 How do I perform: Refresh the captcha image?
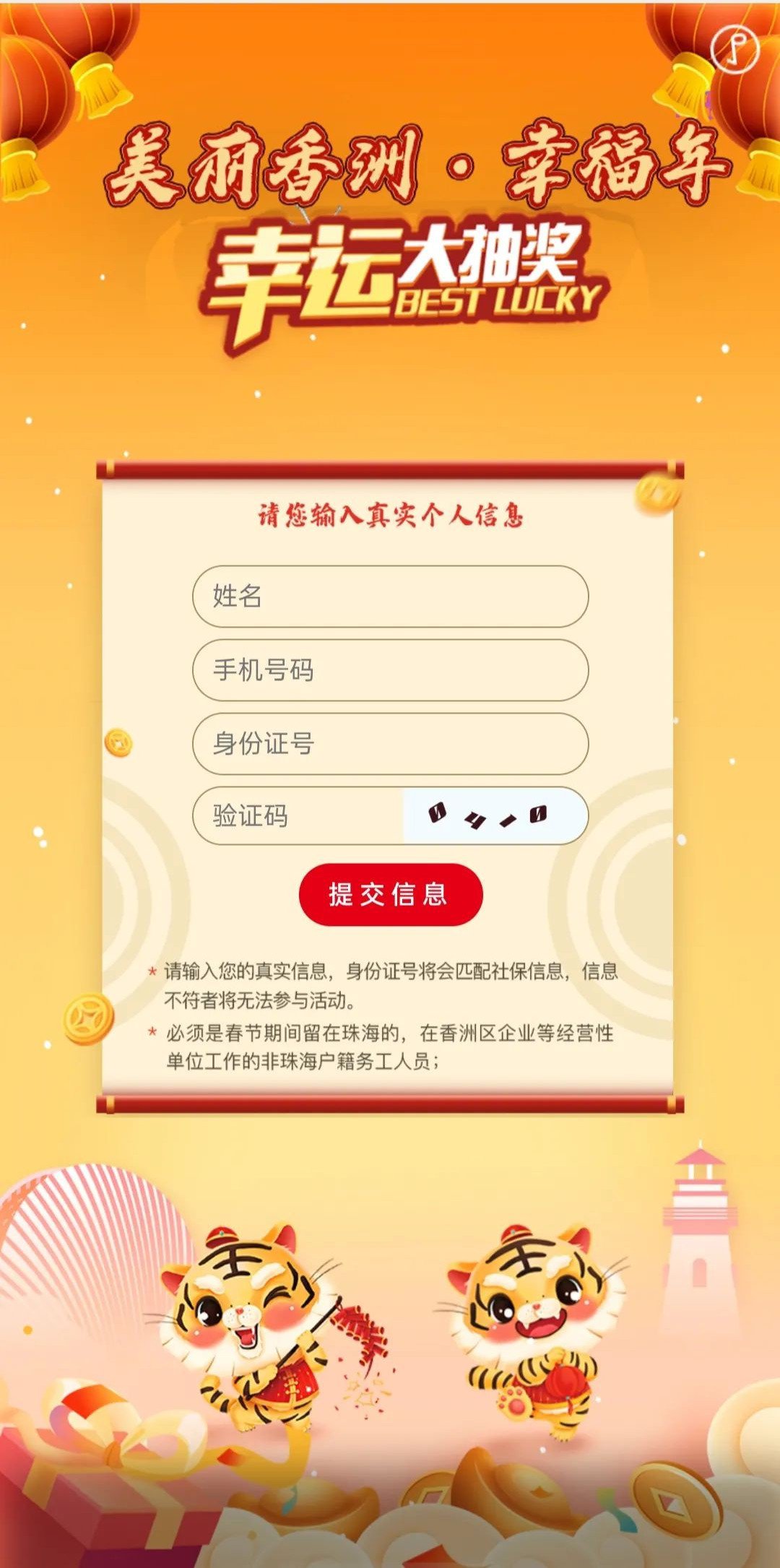494,816
